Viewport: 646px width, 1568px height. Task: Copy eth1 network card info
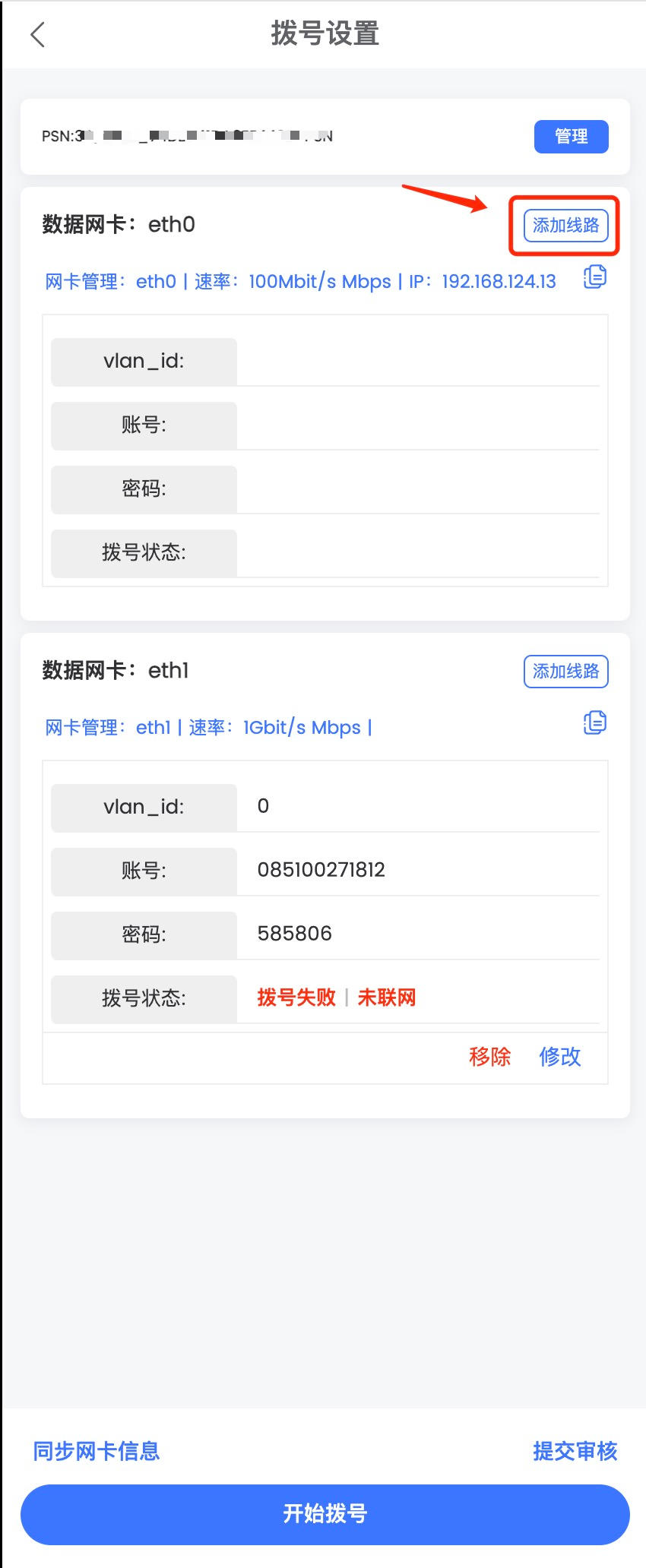tap(594, 722)
